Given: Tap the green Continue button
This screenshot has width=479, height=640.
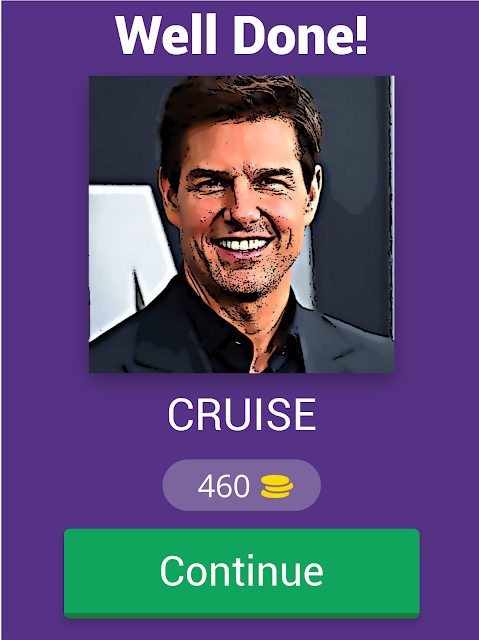Looking at the screenshot, I should pyautogui.click(x=242, y=573).
